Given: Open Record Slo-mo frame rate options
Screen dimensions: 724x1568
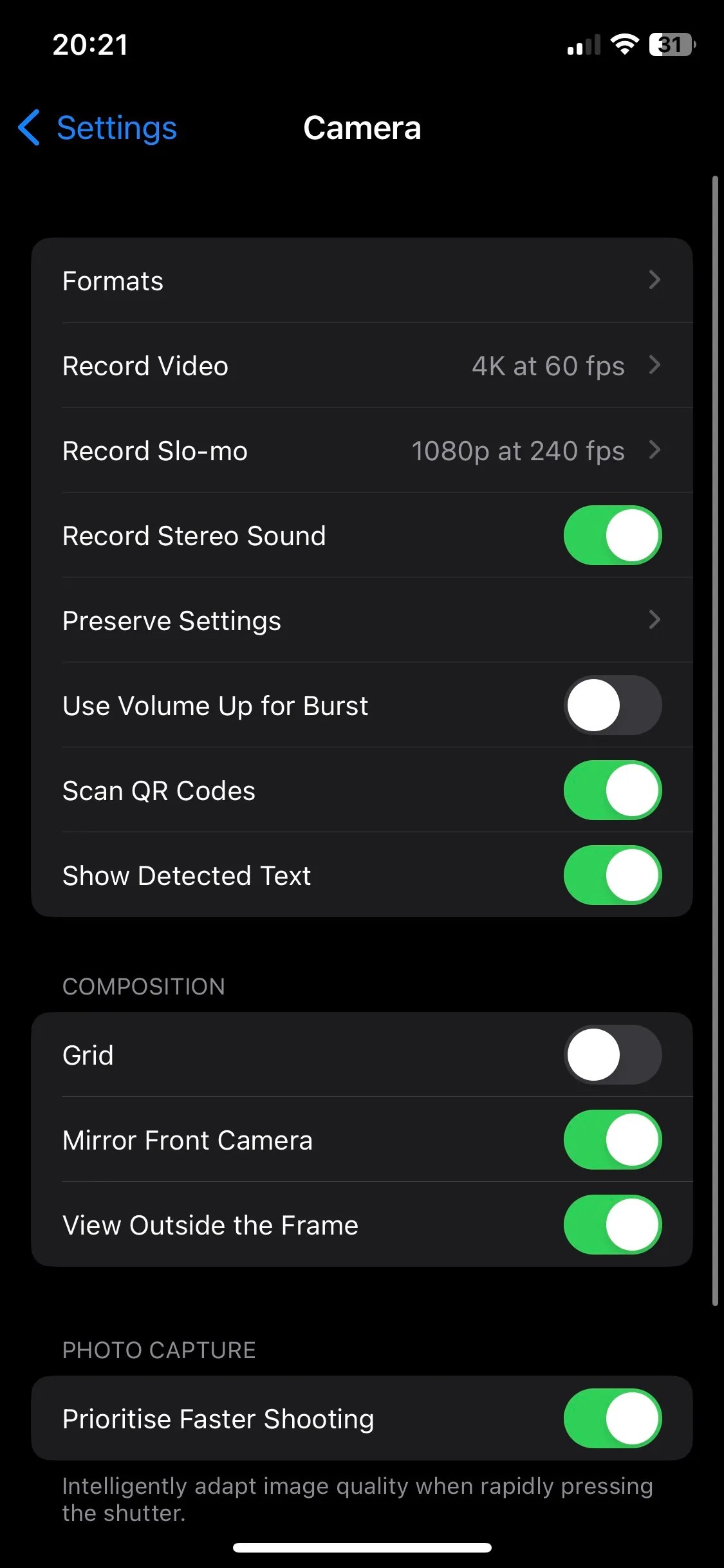Looking at the screenshot, I should pos(362,451).
